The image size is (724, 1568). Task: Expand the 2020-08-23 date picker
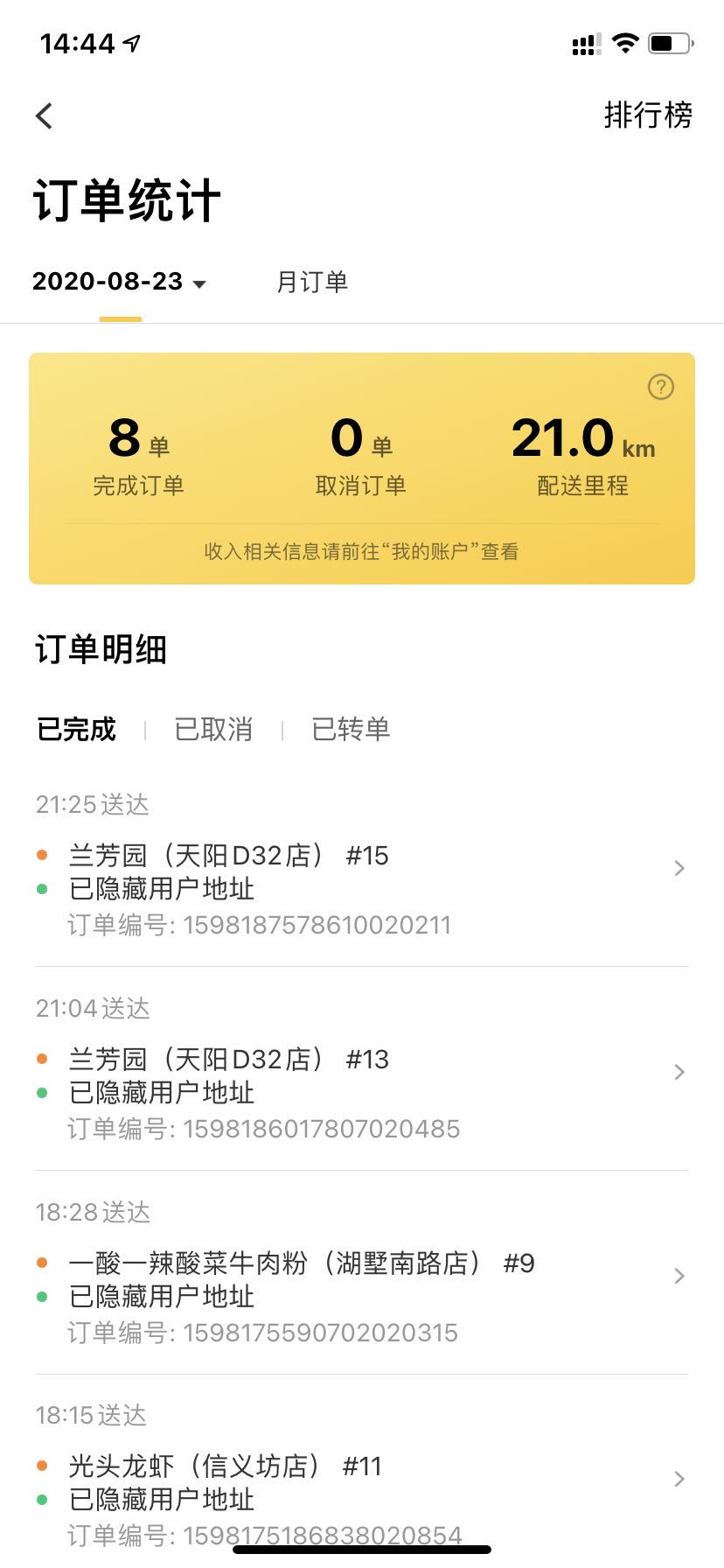(x=120, y=282)
